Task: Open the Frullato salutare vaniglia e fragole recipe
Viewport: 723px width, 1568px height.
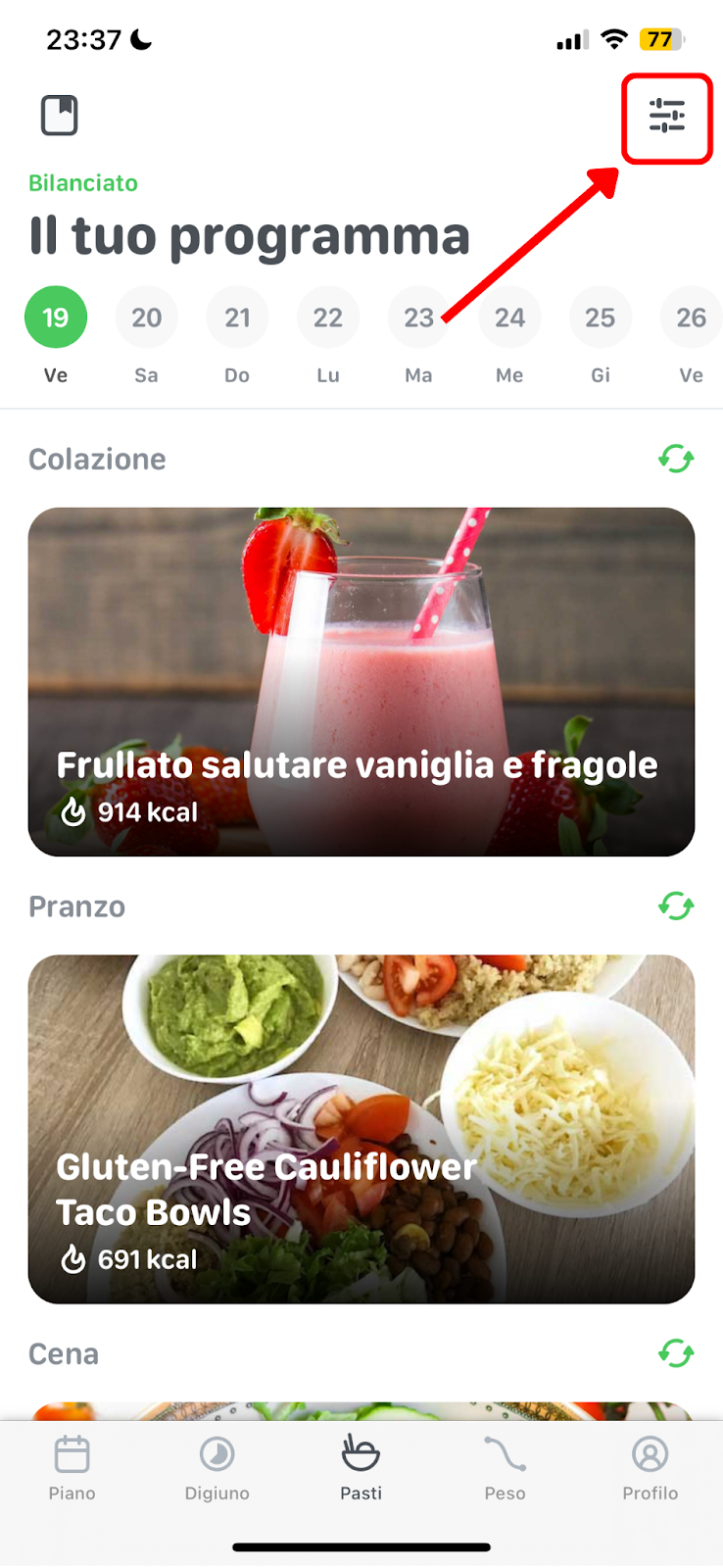Action: 361,682
